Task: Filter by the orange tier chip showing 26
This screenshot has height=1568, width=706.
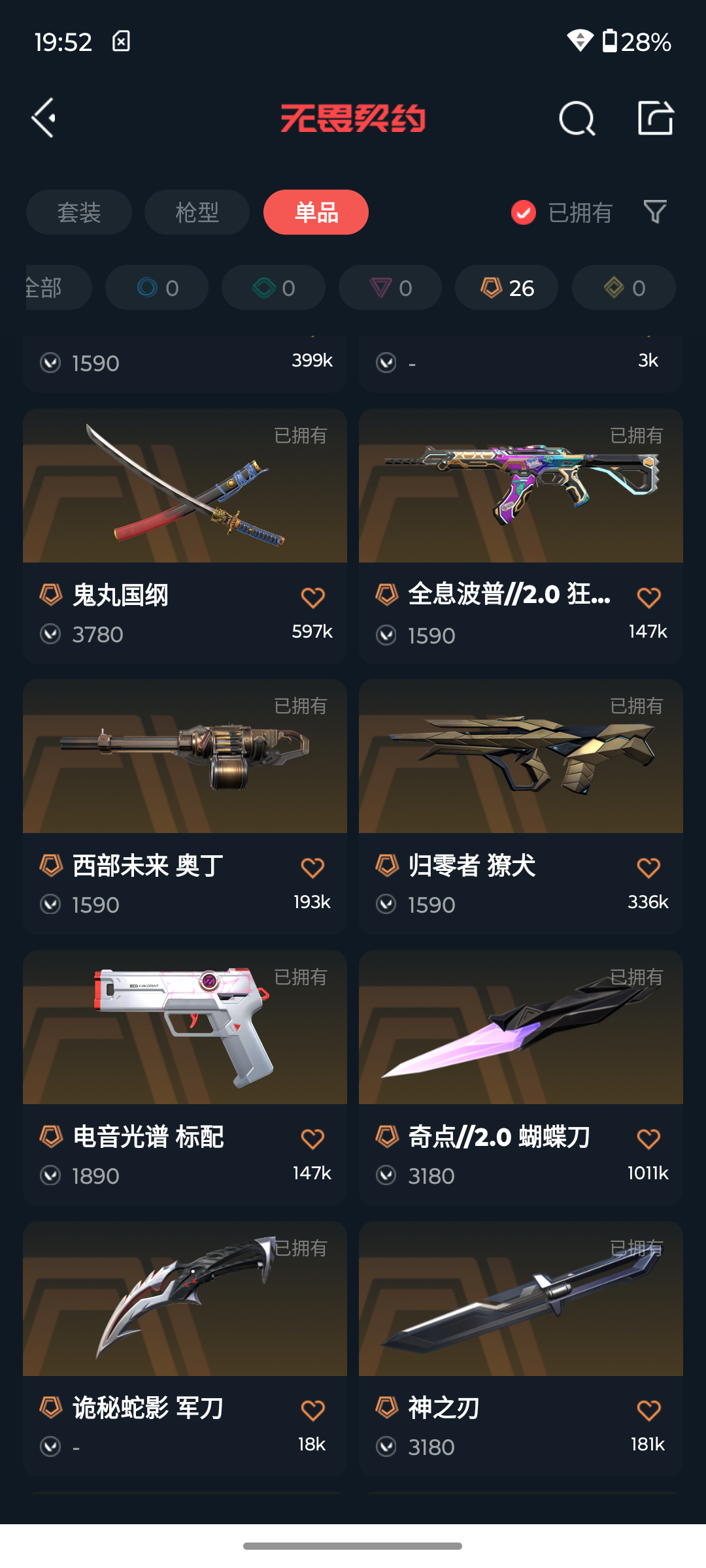Action: point(507,287)
